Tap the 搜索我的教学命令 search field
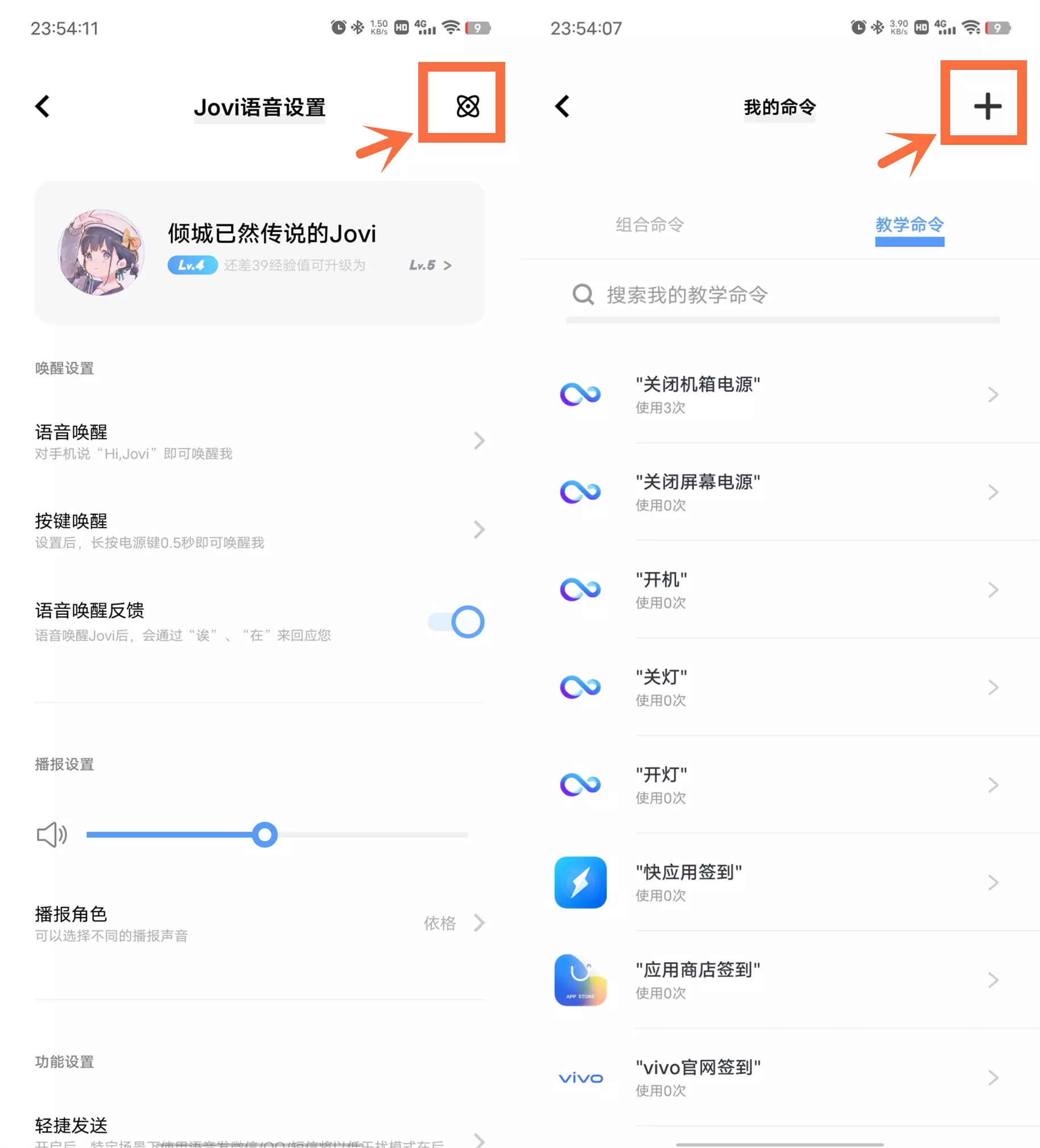1040x1148 pixels. [x=783, y=295]
